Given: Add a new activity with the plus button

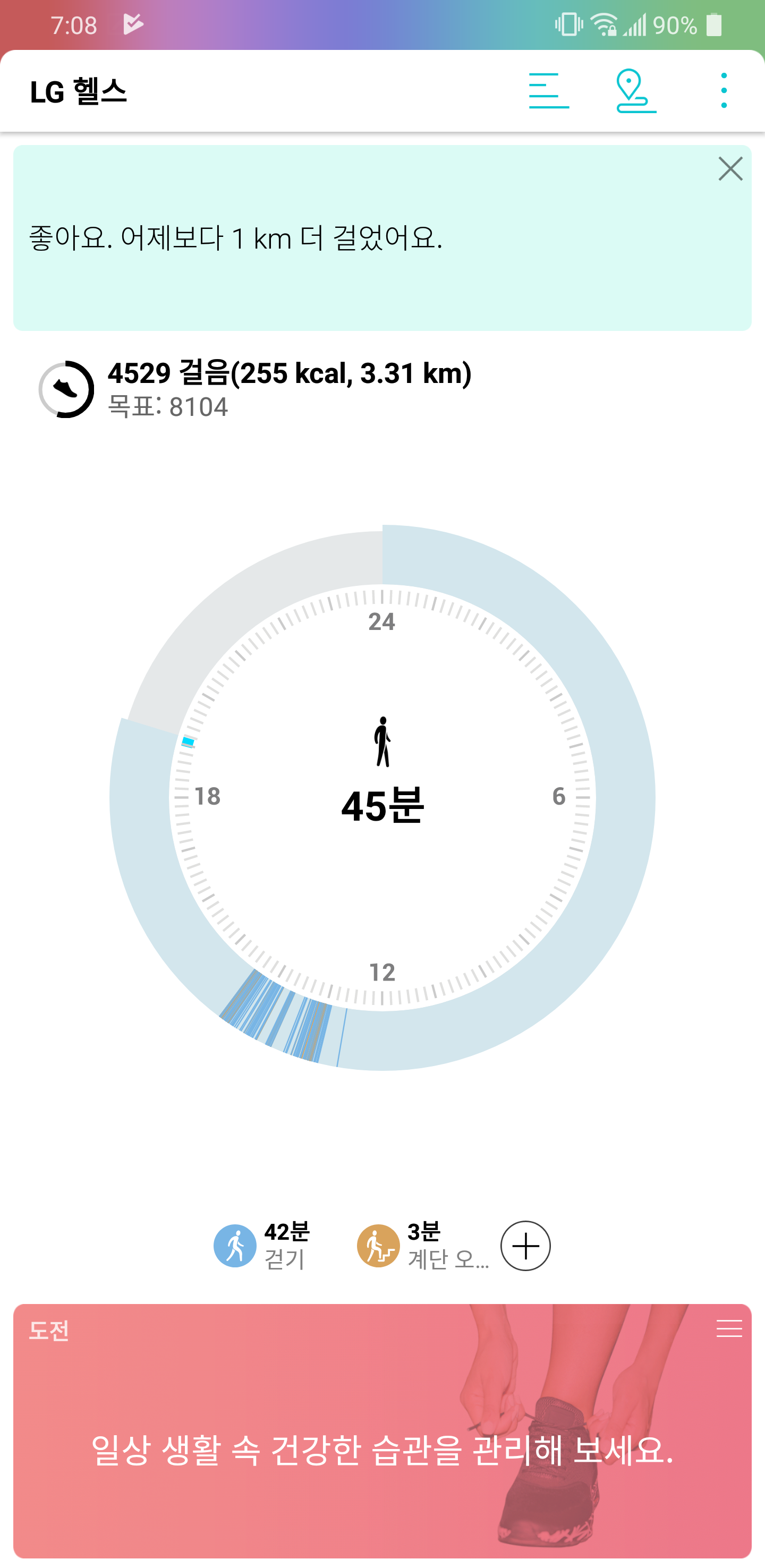Looking at the screenshot, I should click(525, 1246).
